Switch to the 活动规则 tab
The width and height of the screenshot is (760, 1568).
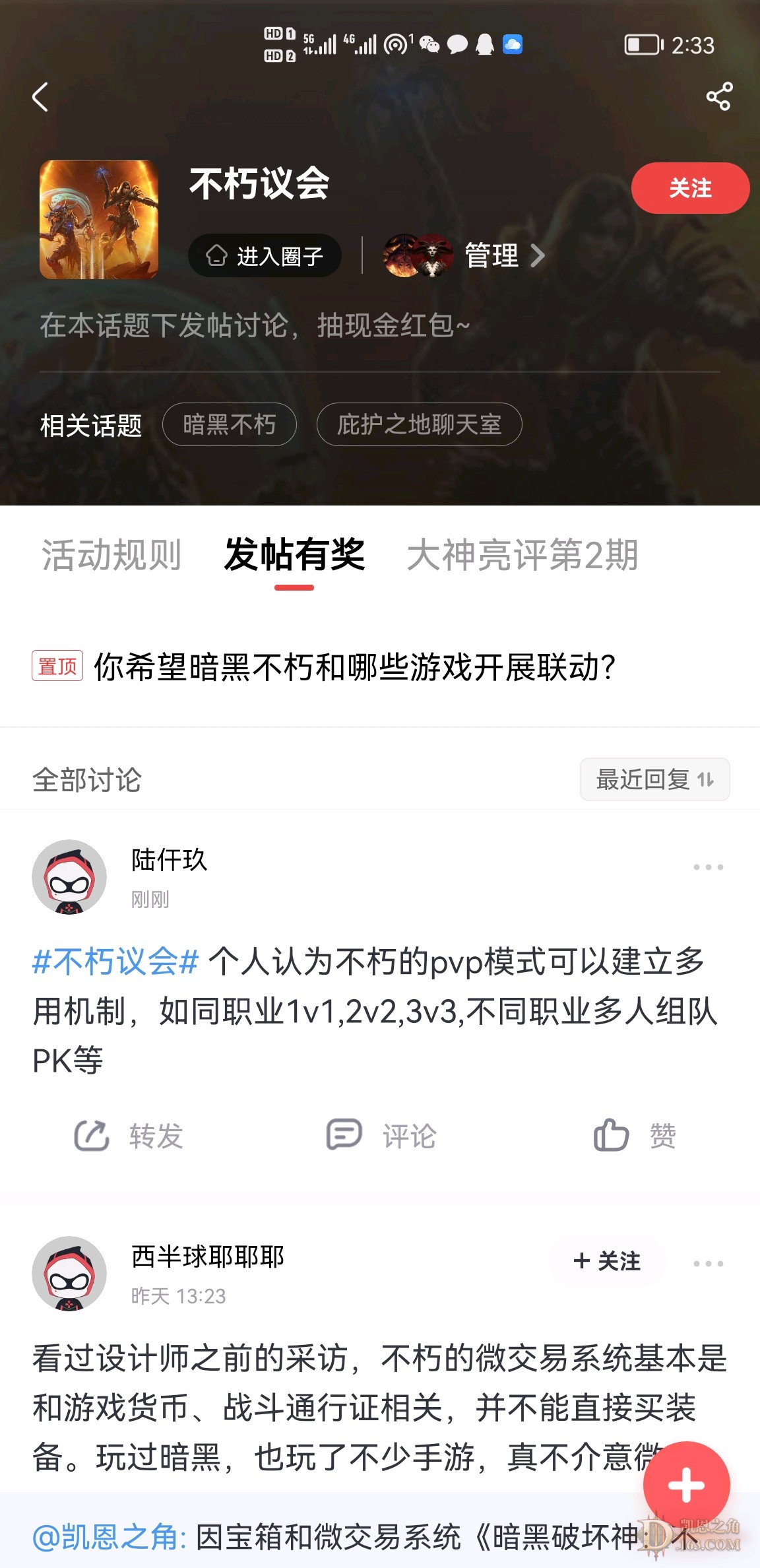(x=111, y=554)
